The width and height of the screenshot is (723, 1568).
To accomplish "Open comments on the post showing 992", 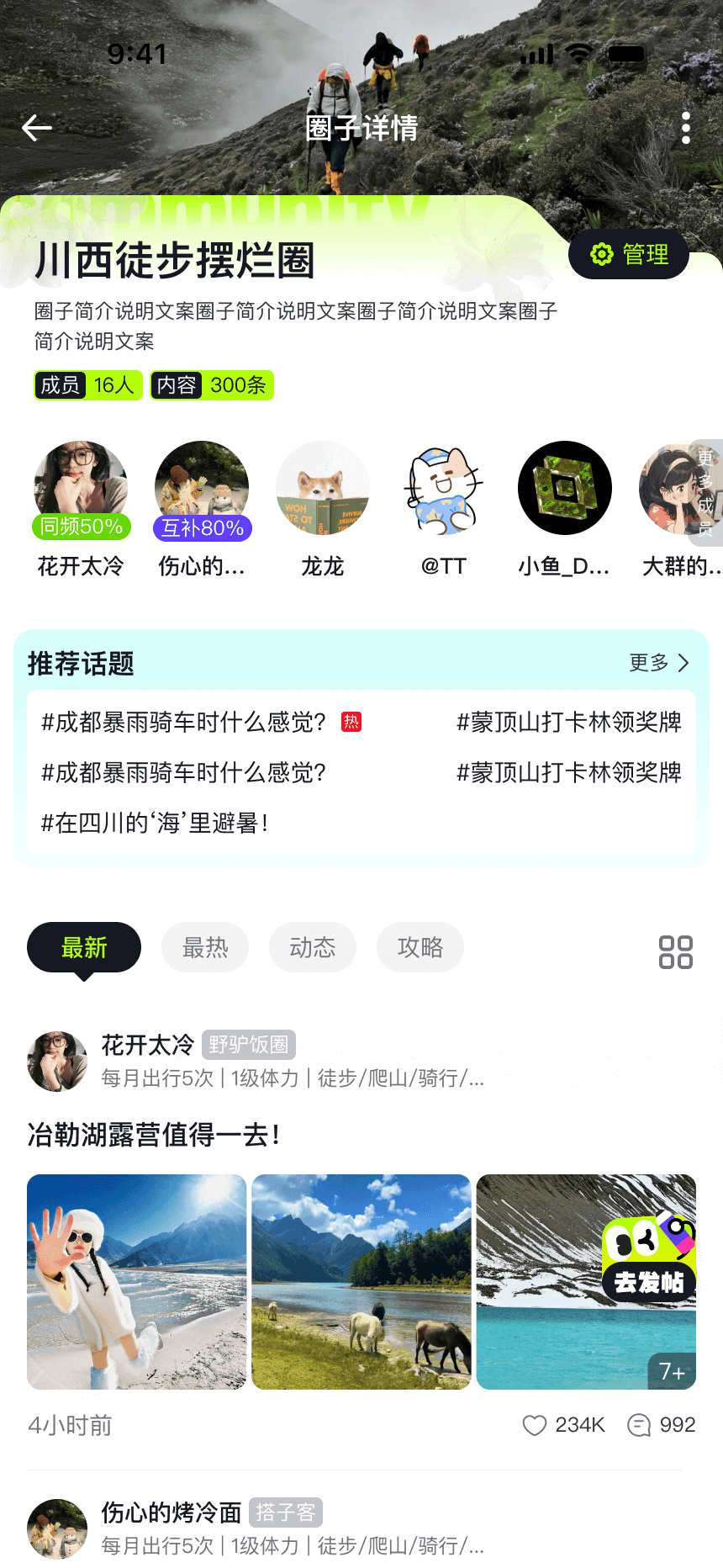I will point(641,1425).
